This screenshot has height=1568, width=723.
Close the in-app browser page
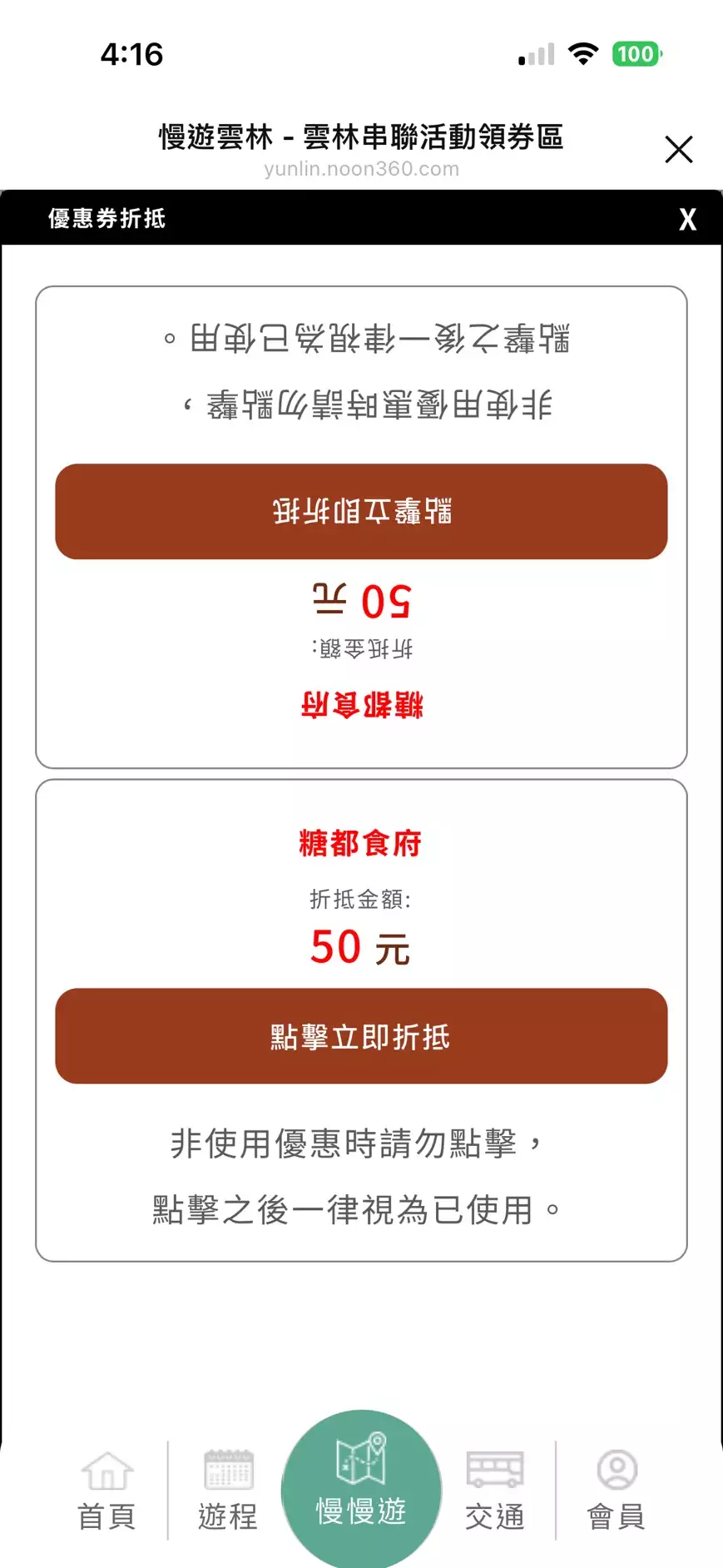tap(679, 150)
